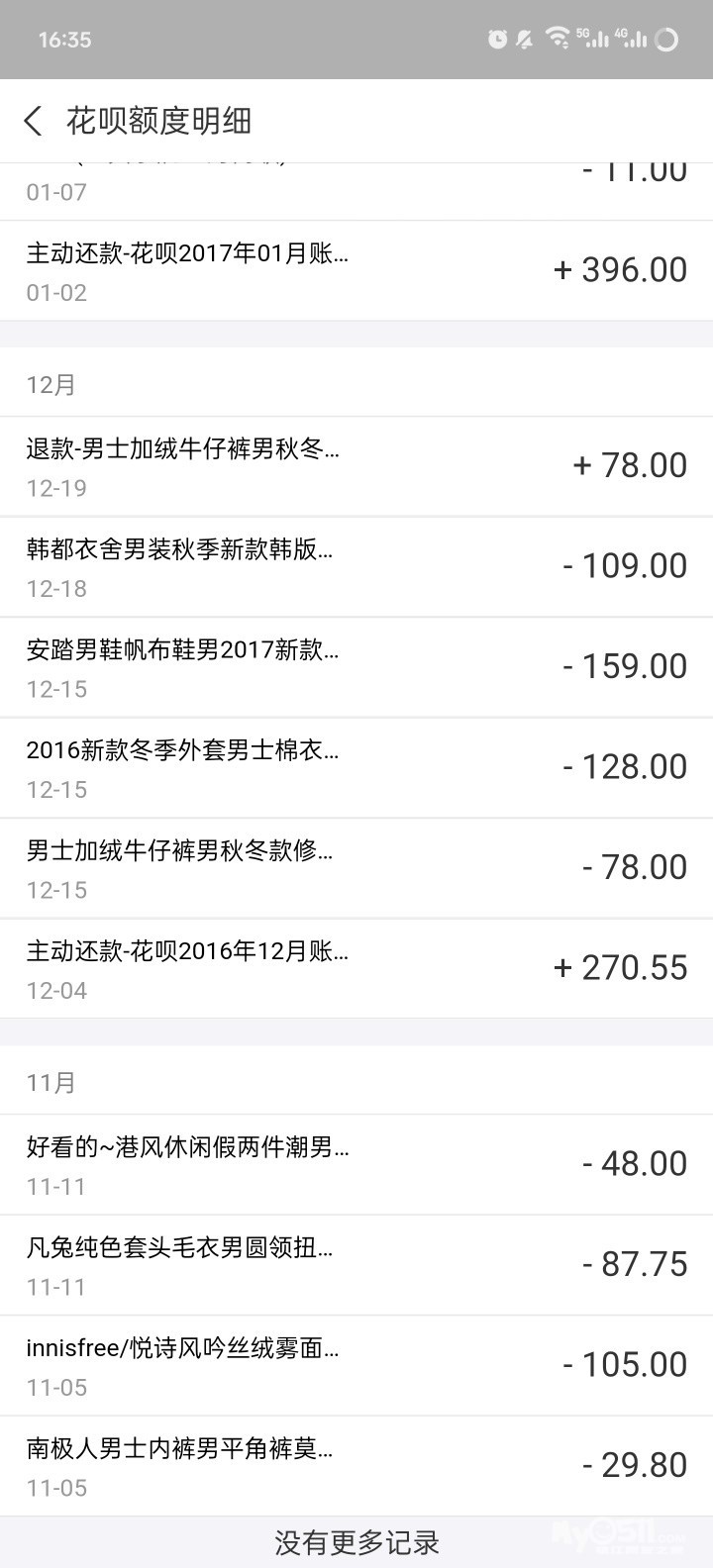Open the 凡兔纯色套头毛衣 -87.75 record

point(356,1266)
